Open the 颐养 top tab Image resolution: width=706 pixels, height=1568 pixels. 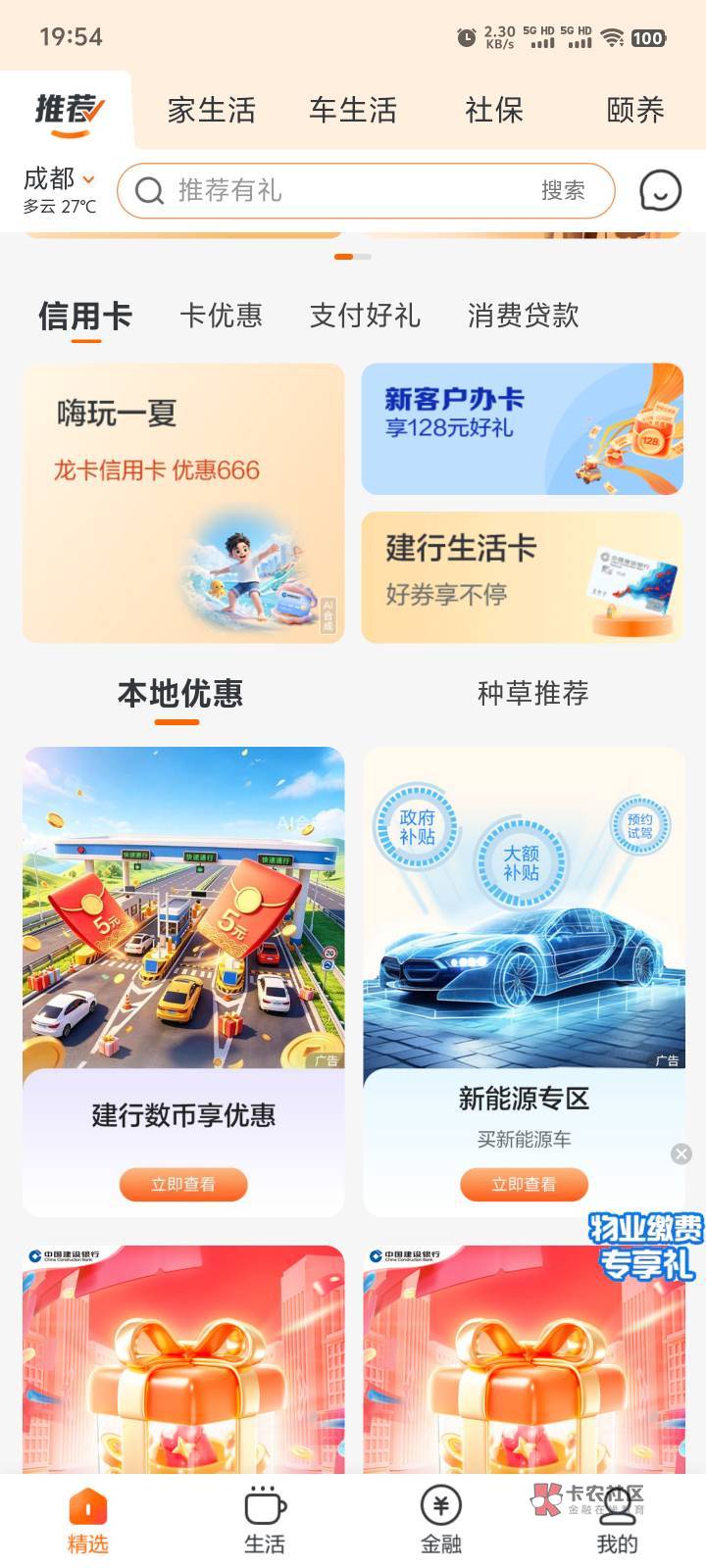tap(635, 110)
